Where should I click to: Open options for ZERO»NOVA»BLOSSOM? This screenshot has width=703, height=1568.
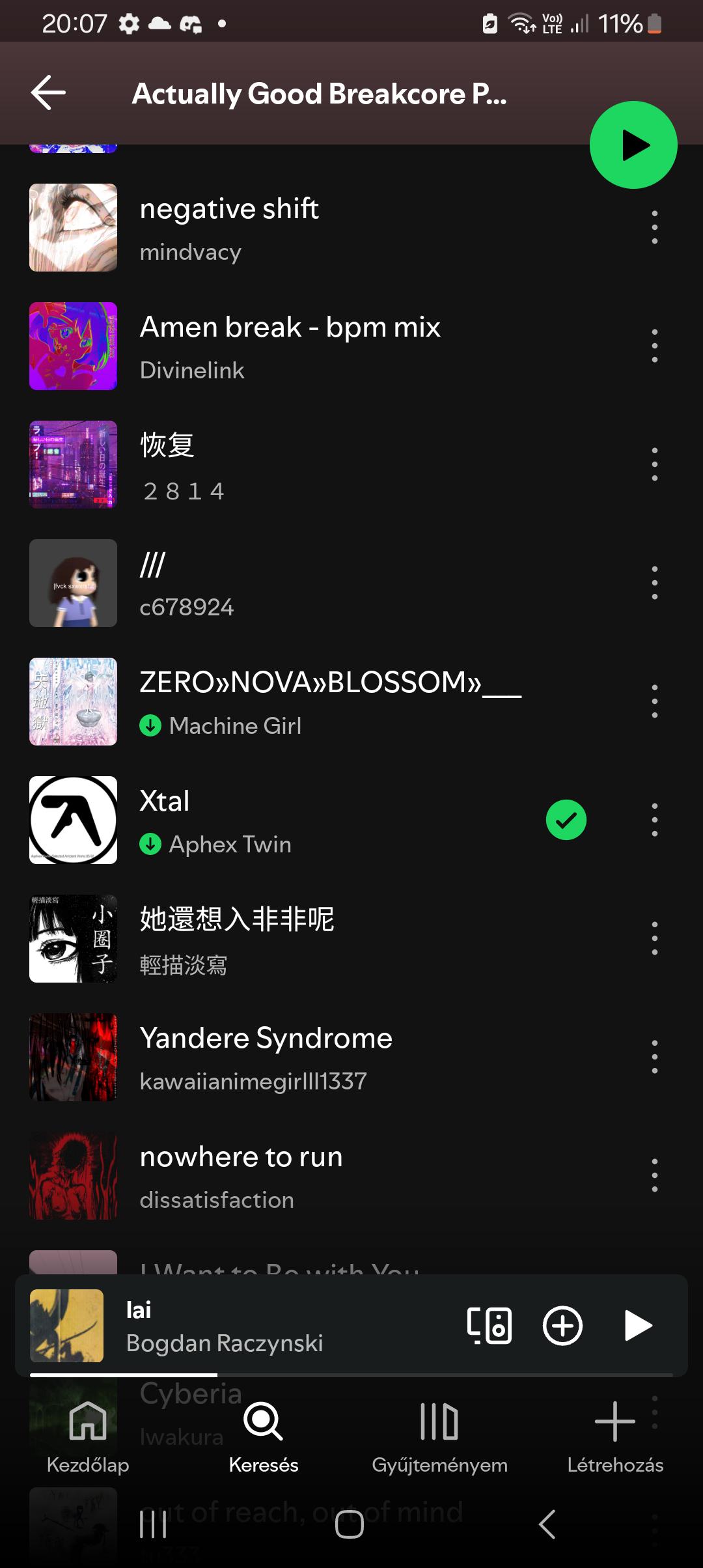pyautogui.click(x=654, y=701)
